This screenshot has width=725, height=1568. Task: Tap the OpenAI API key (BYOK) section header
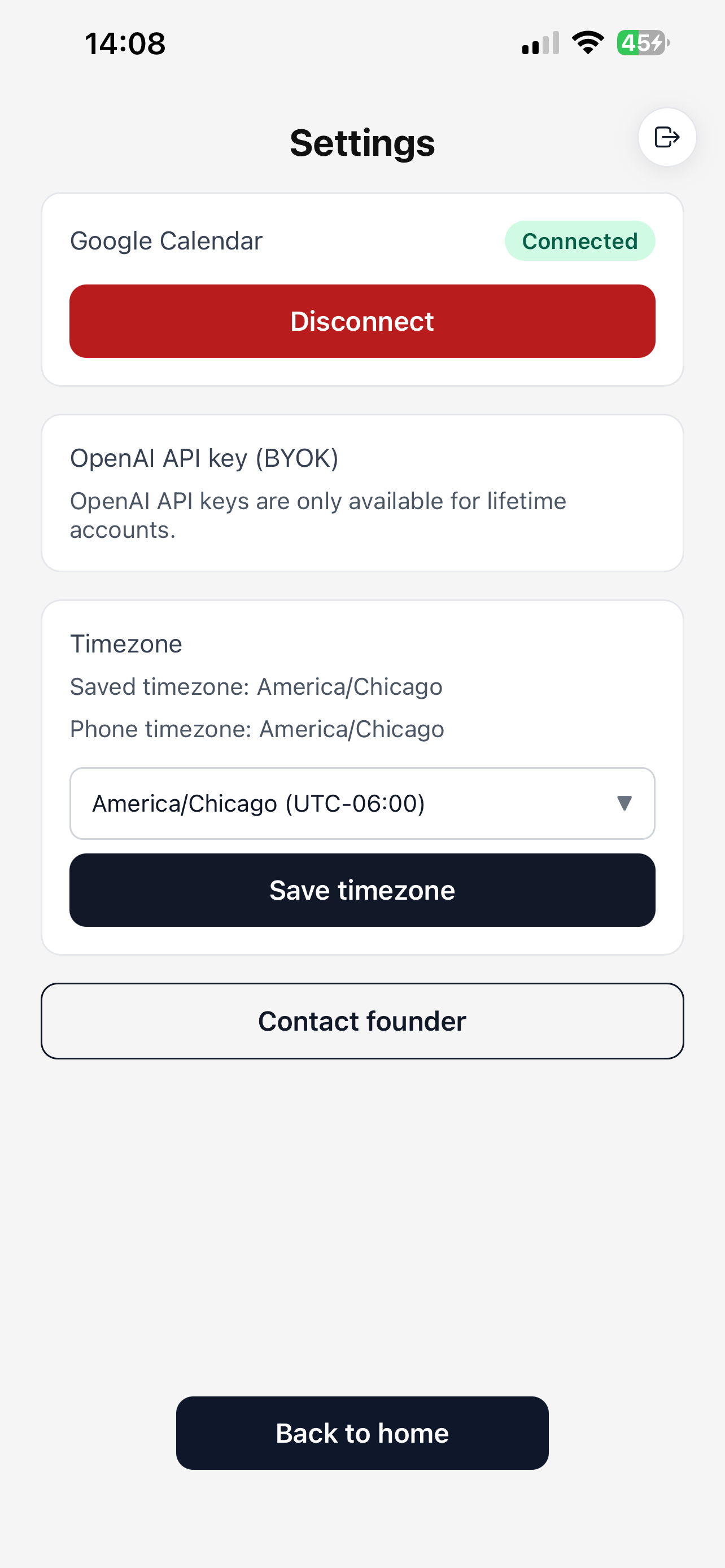pos(204,458)
